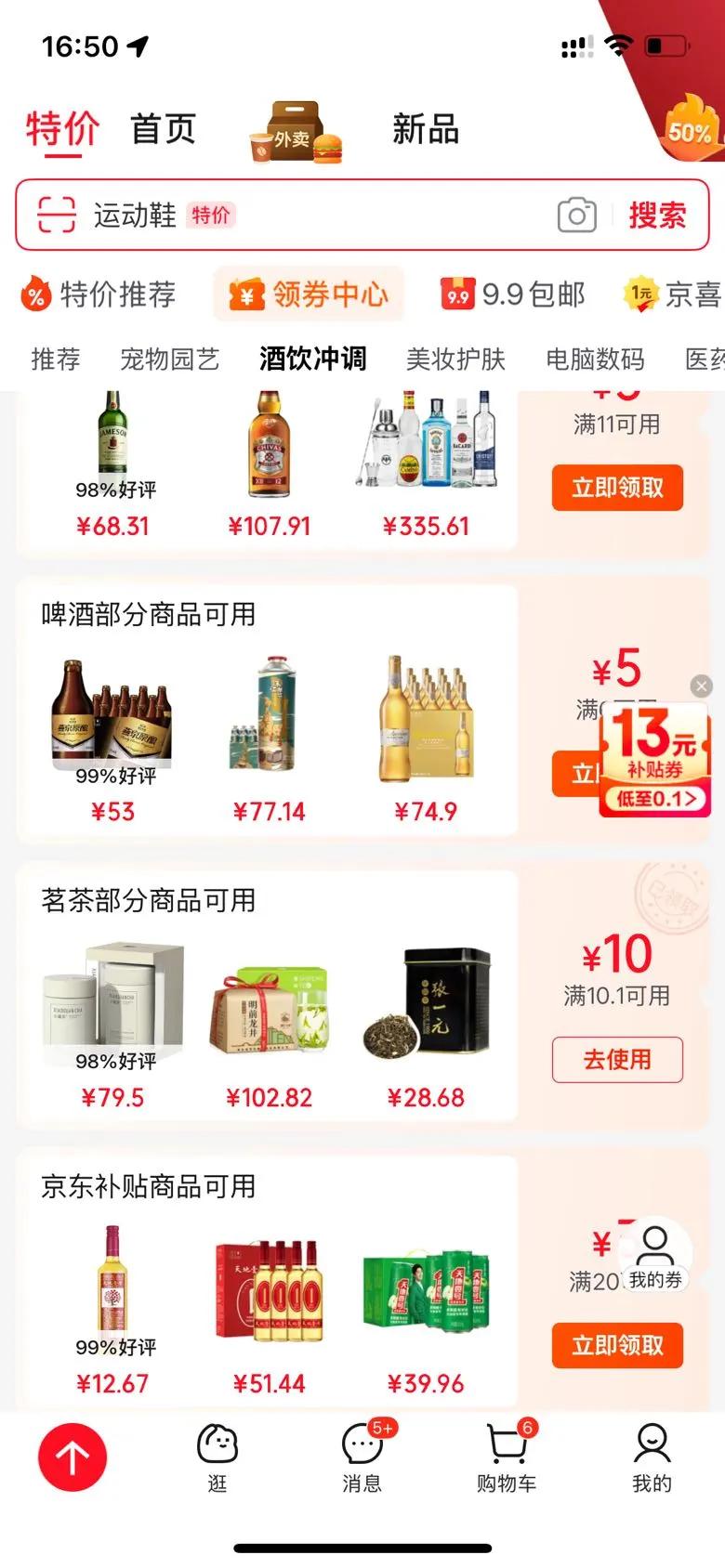Go to 消息 messages tab
Viewport: 725px width, 1568px height.
coord(362,1457)
